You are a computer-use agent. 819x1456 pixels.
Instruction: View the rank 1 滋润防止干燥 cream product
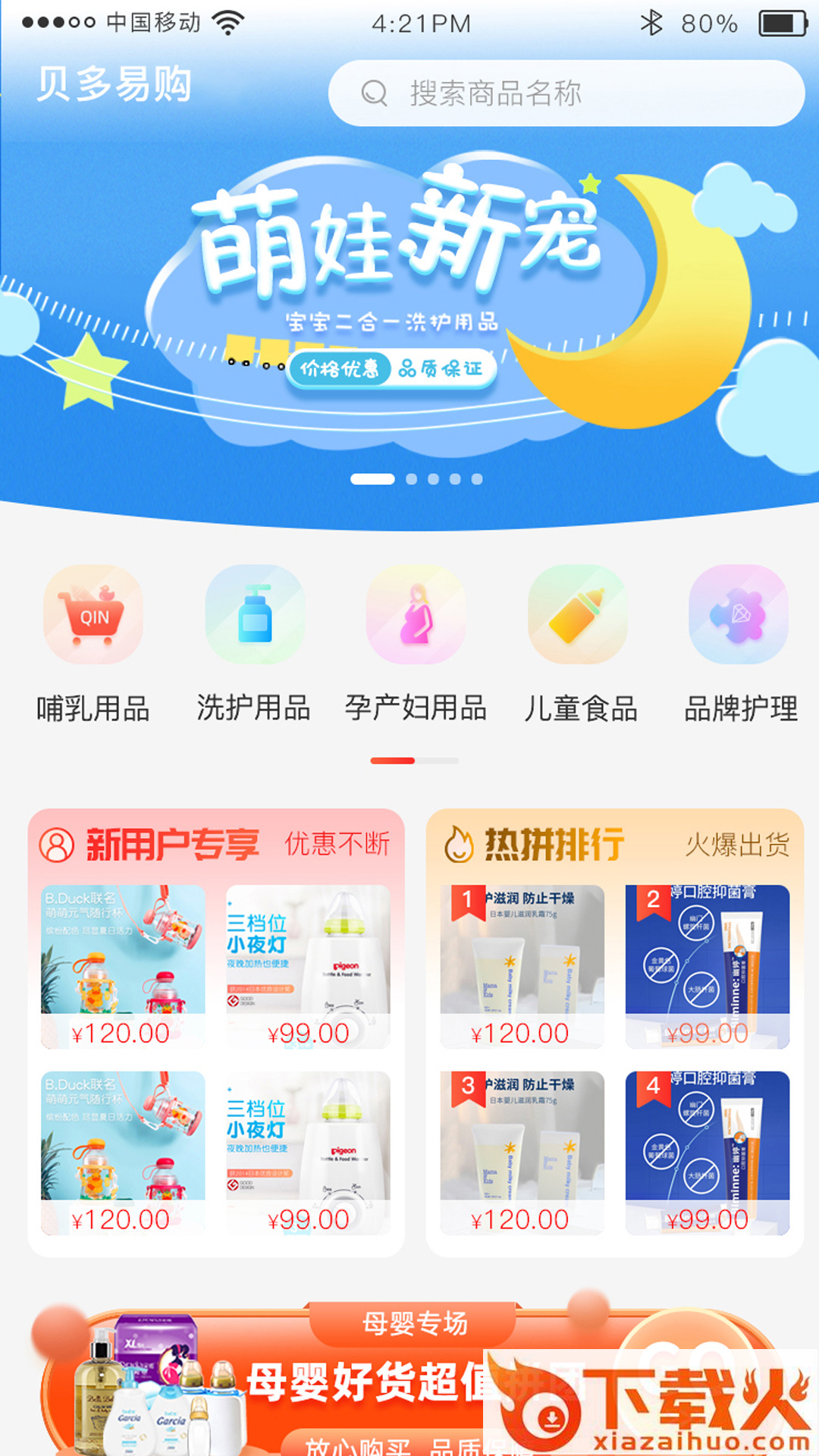pos(522,966)
